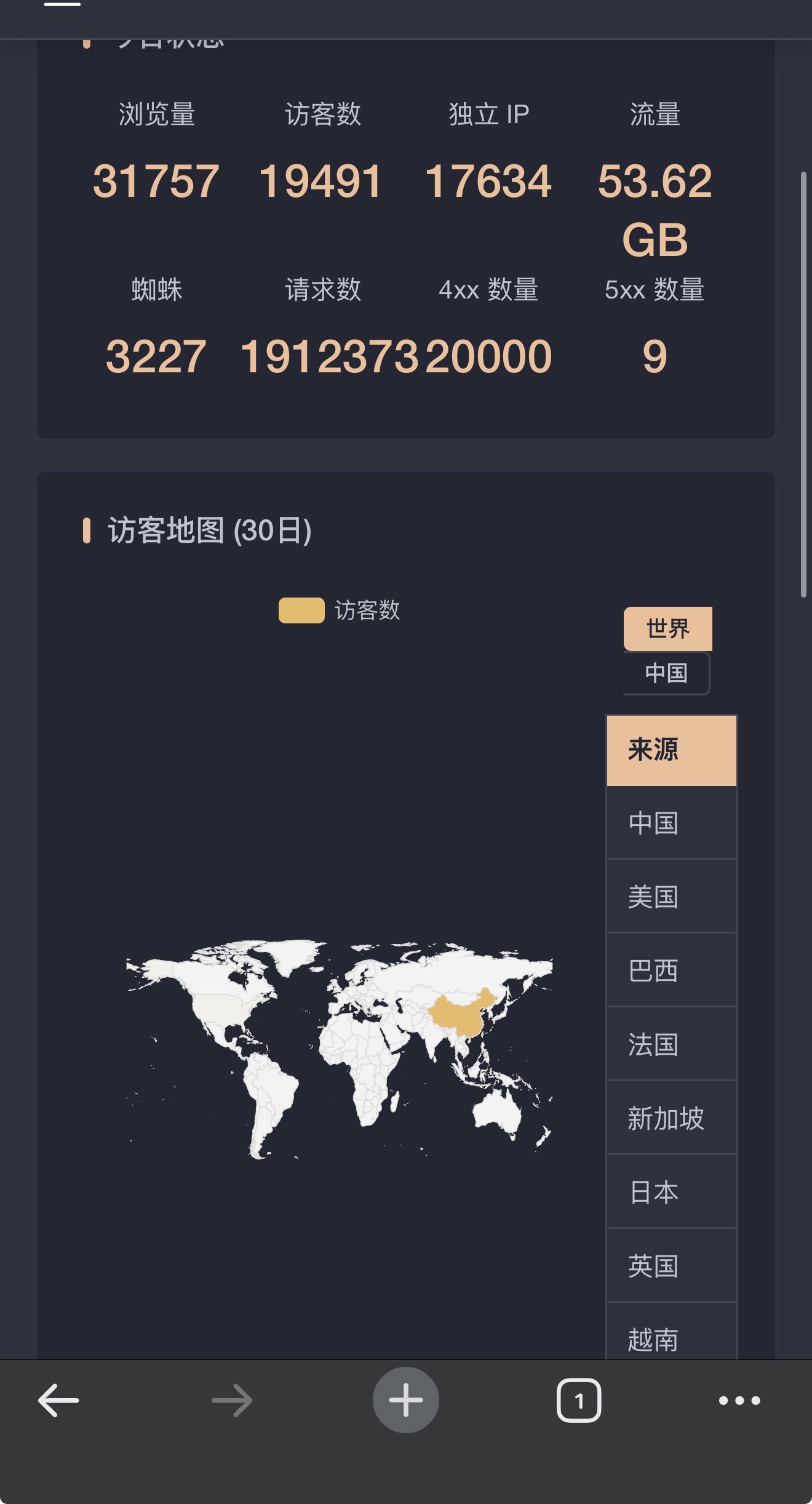The width and height of the screenshot is (812, 1504).
Task: Open the hamburger menu at top
Action: click(62, 5)
